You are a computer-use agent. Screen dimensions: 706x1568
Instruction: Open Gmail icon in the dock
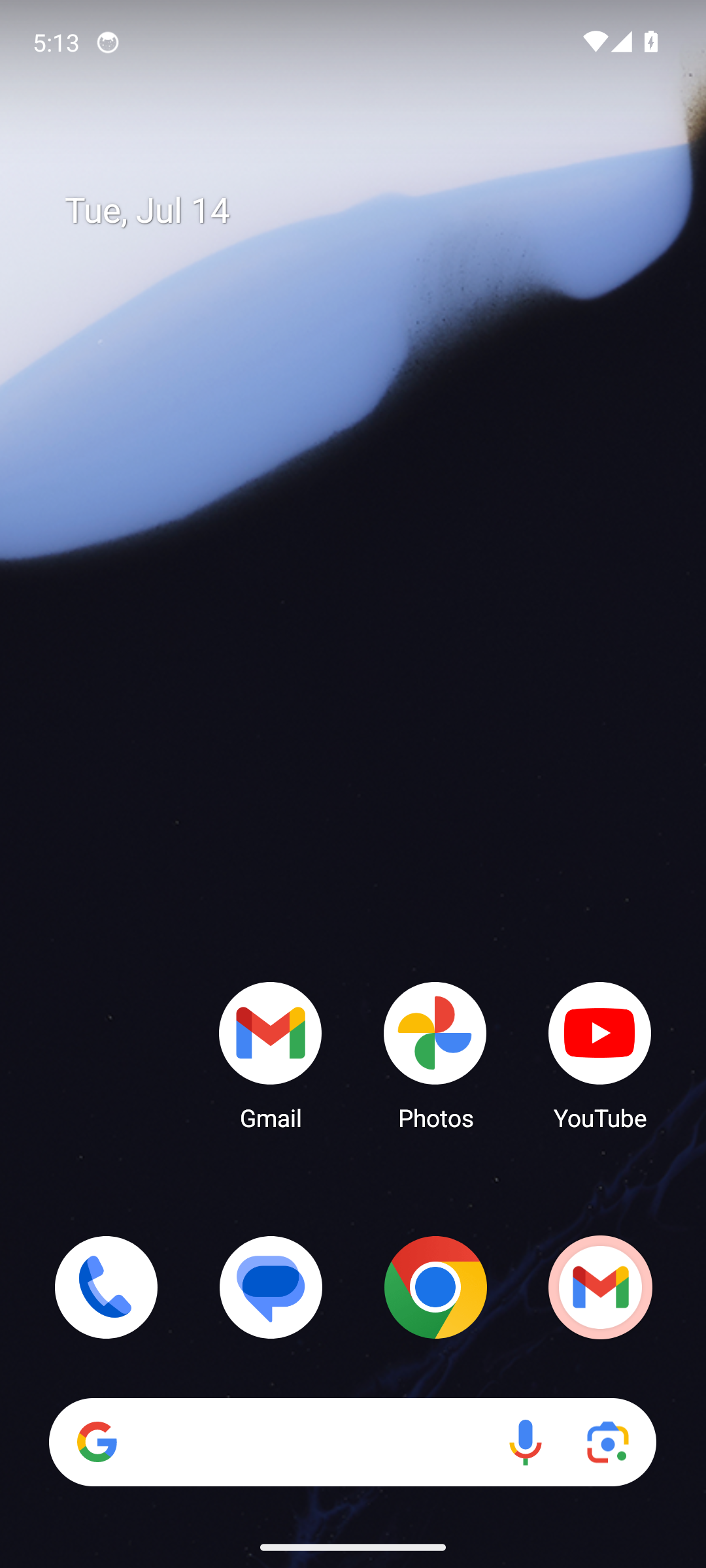[600, 1287]
